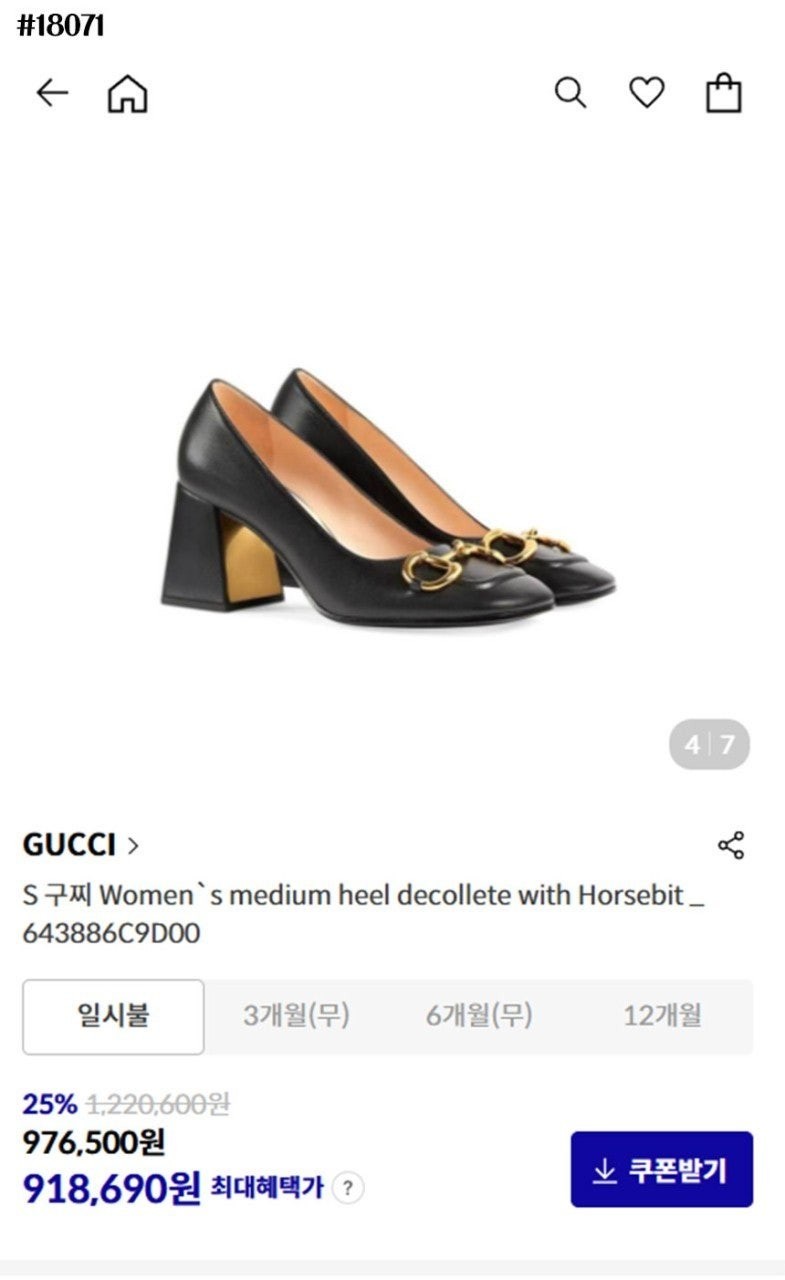This screenshot has width=785, height=1280.
Task: Select the 3개월(무) installment tab
Action: coord(296,1016)
